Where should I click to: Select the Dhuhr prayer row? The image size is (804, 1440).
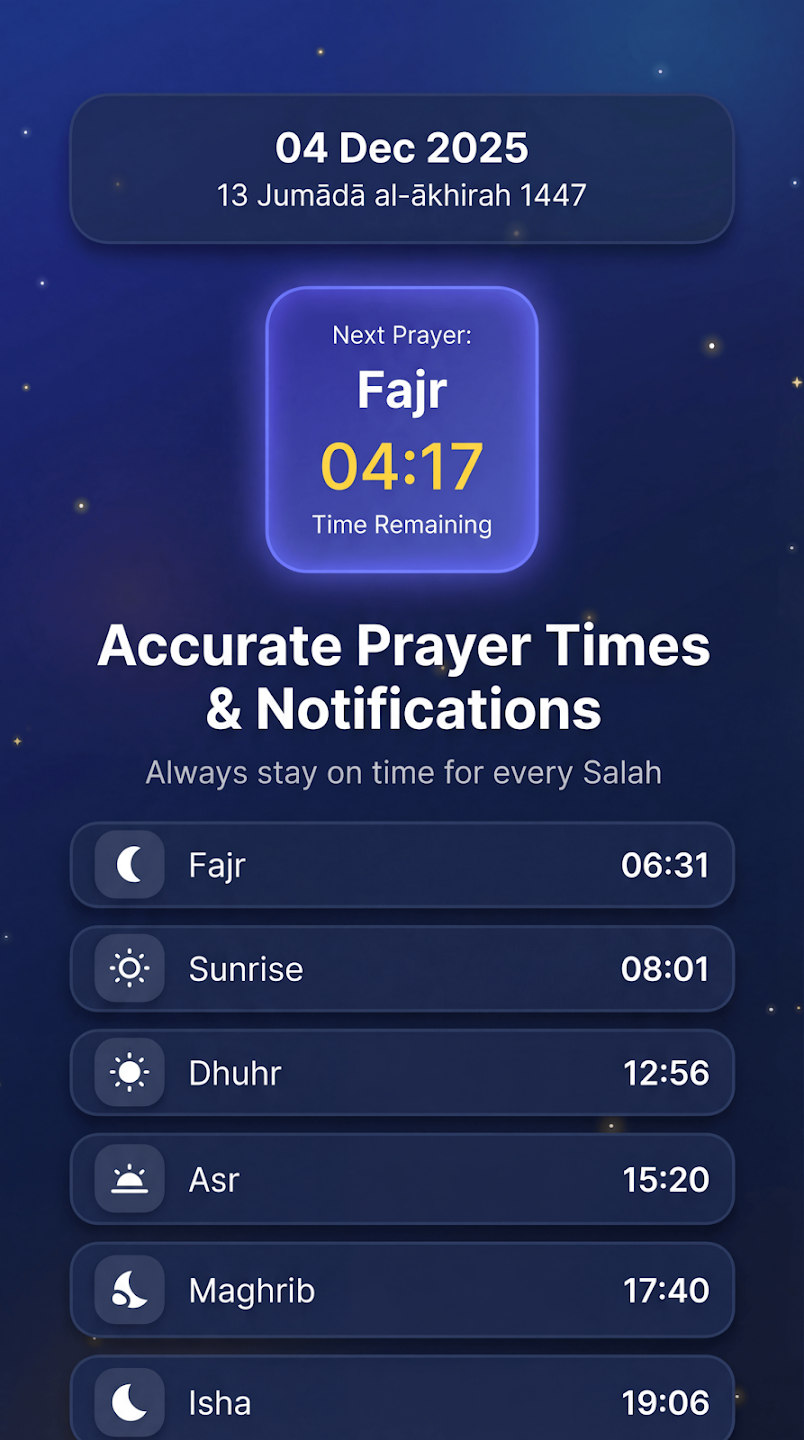(402, 1073)
